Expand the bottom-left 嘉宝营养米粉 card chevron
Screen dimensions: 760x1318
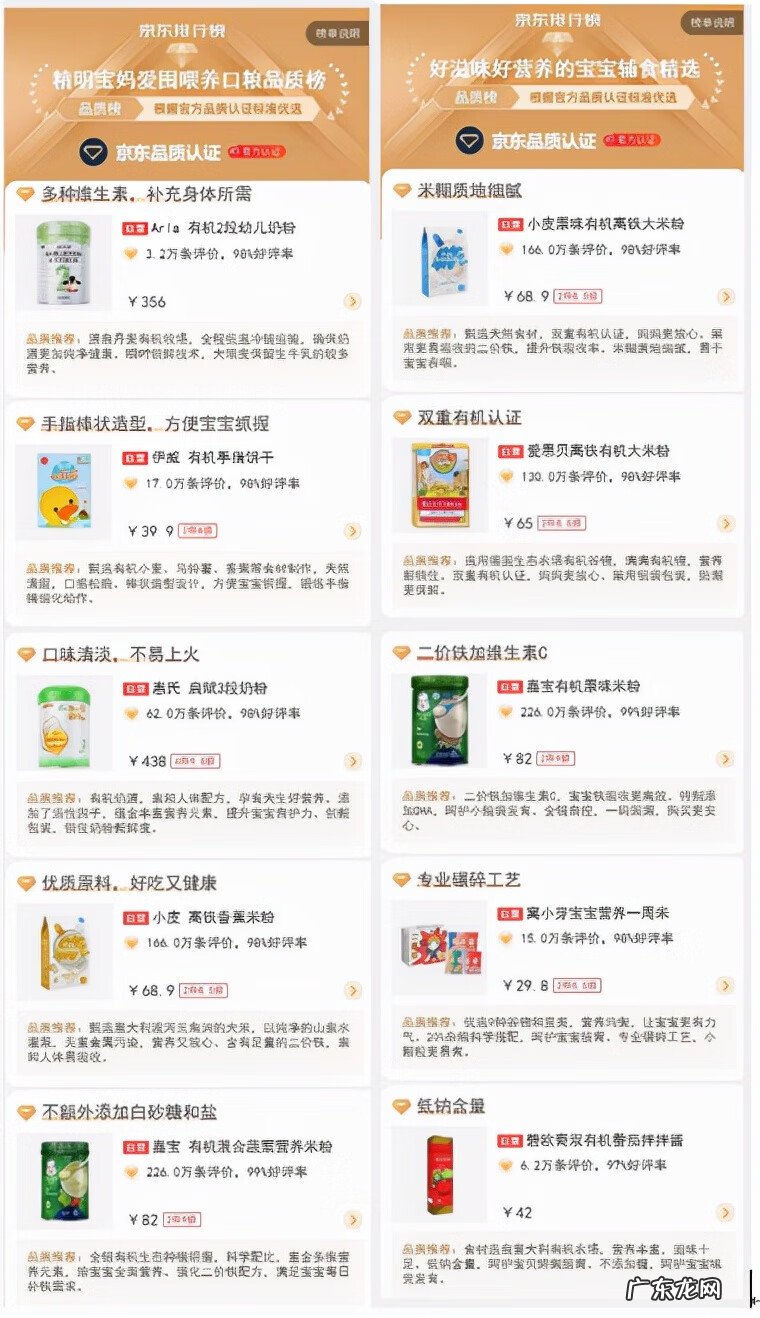click(x=354, y=1220)
